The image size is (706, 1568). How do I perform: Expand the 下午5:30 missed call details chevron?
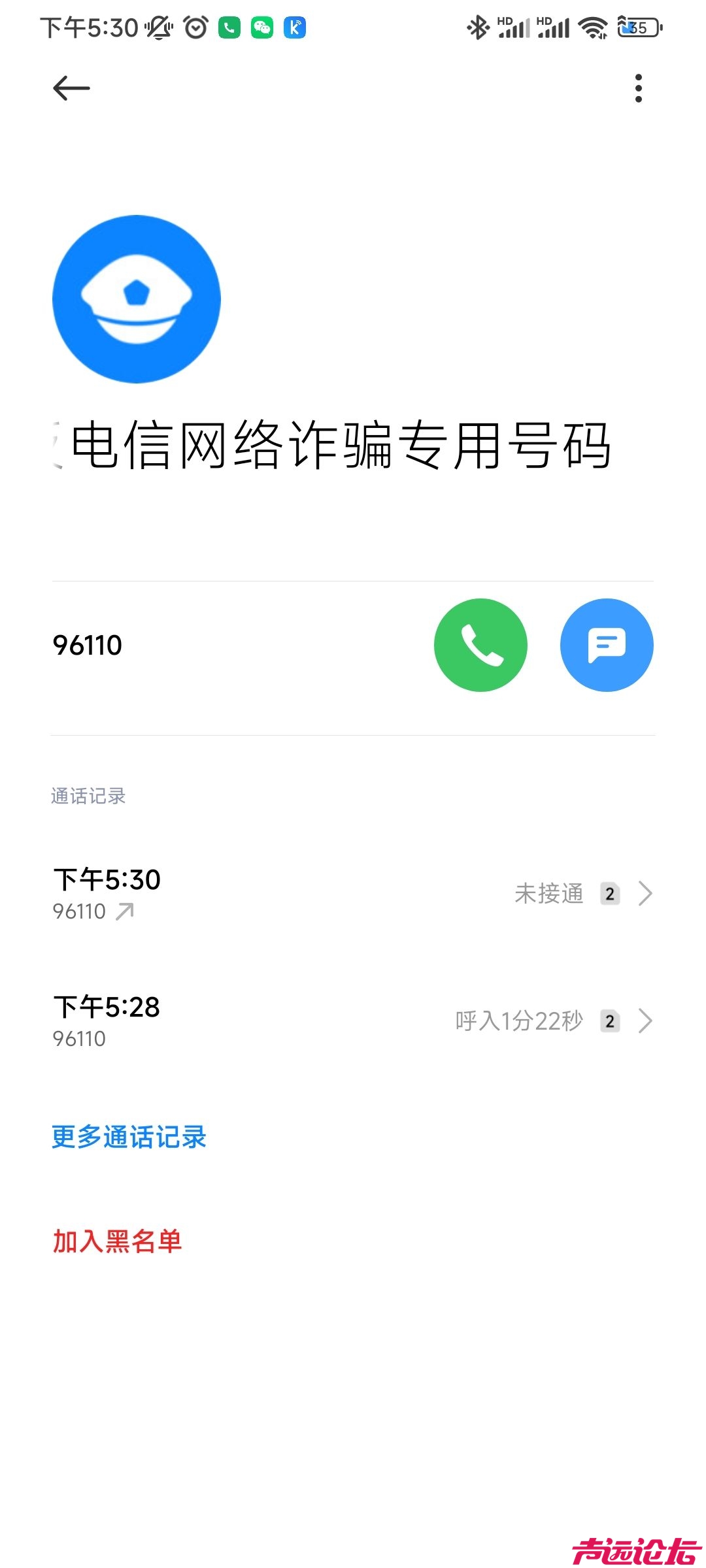coord(645,893)
